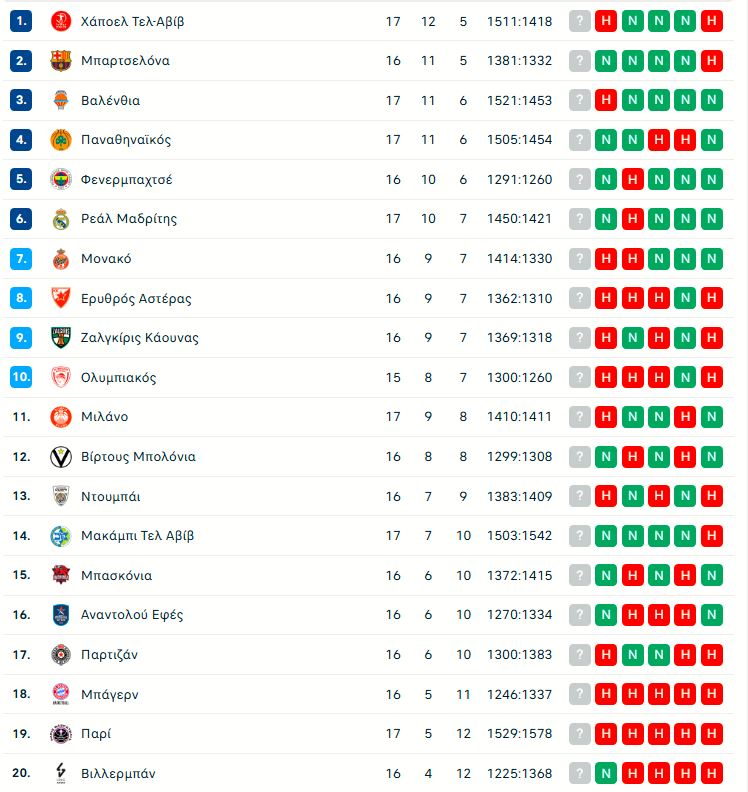This screenshot has height=792, width=748.
Task: Open the Αναντολού Εφές team page
Action: tap(132, 615)
